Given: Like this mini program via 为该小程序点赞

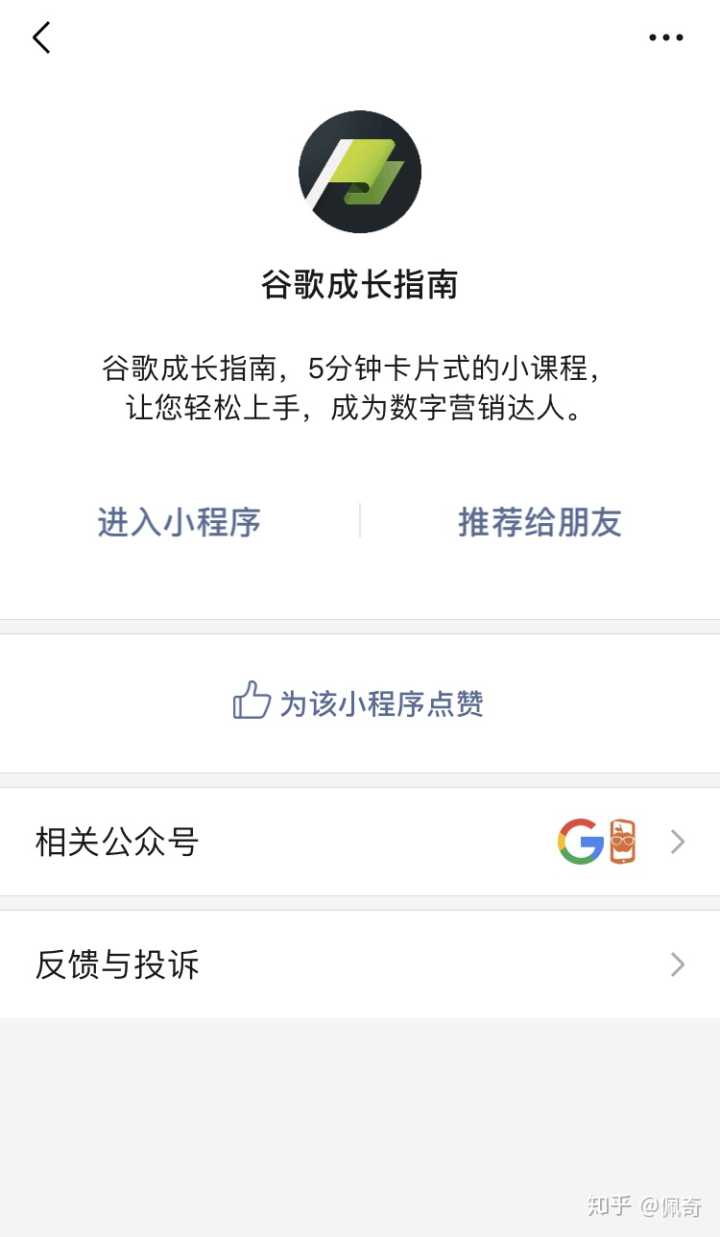Looking at the screenshot, I should (x=359, y=703).
